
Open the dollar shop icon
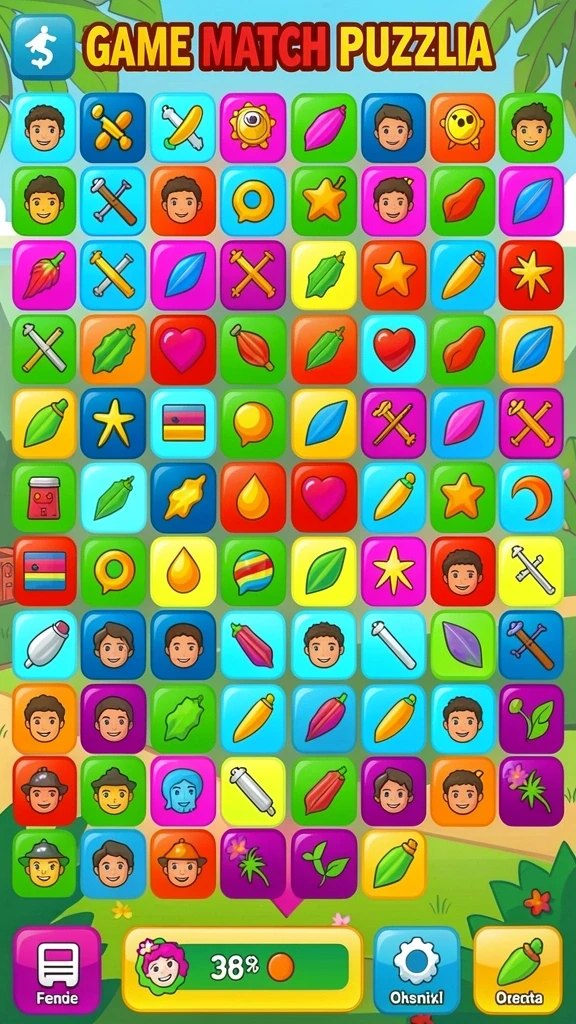(42, 46)
